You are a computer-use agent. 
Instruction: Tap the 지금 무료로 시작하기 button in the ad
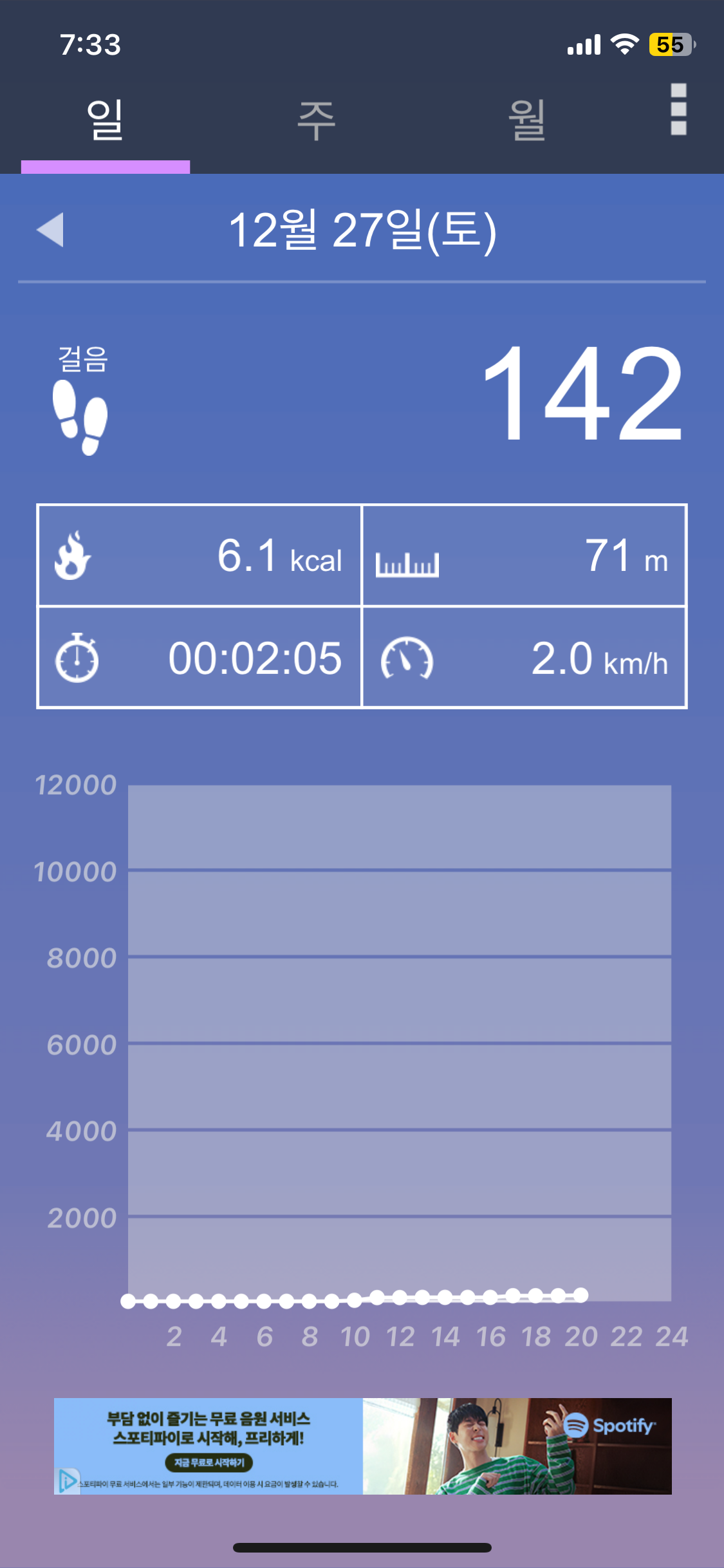[209, 1462]
